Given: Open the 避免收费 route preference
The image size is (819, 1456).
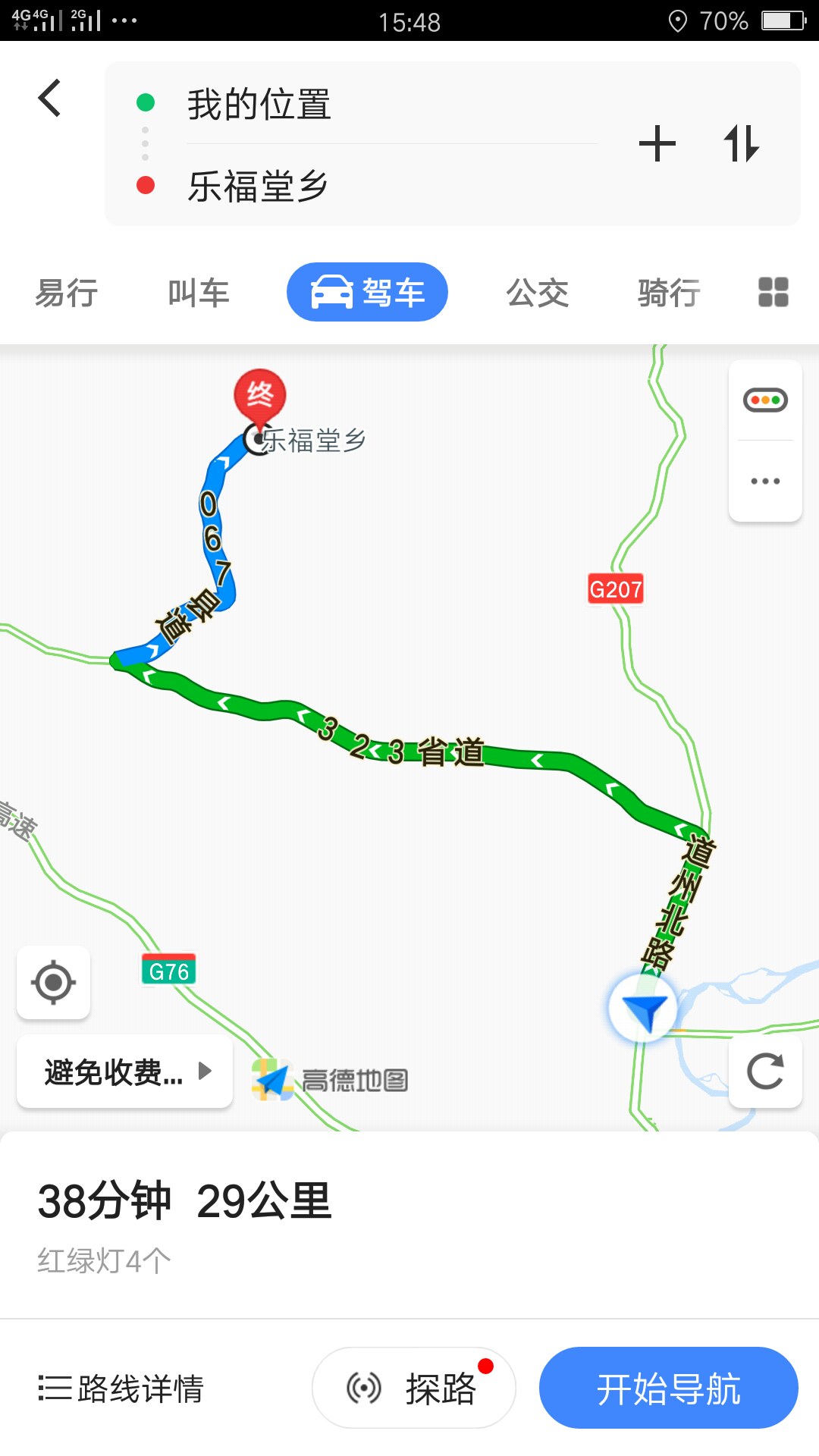Looking at the screenshot, I should click(124, 1072).
